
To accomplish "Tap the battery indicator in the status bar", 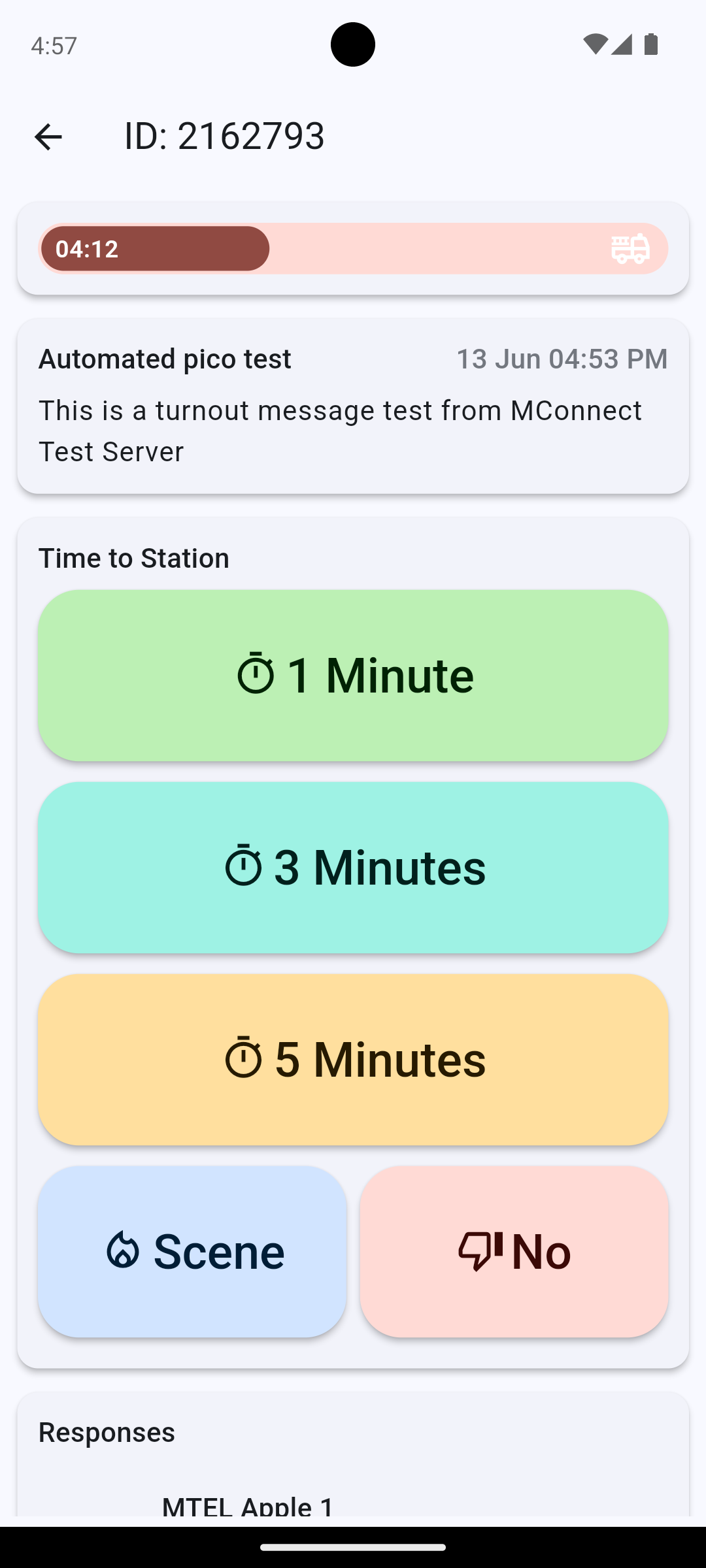I will coord(650,44).
